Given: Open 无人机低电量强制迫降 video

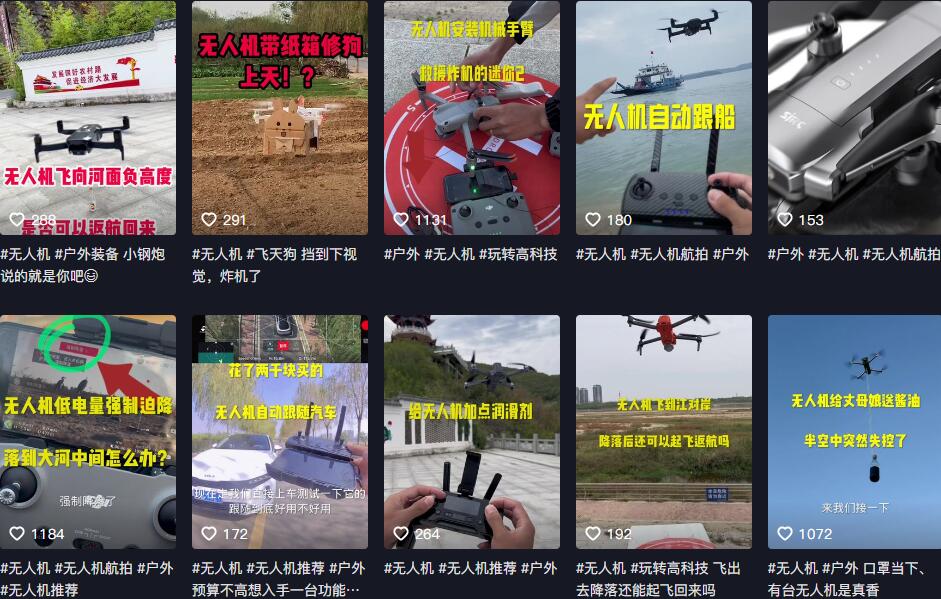Looking at the screenshot, I should click(x=88, y=432).
